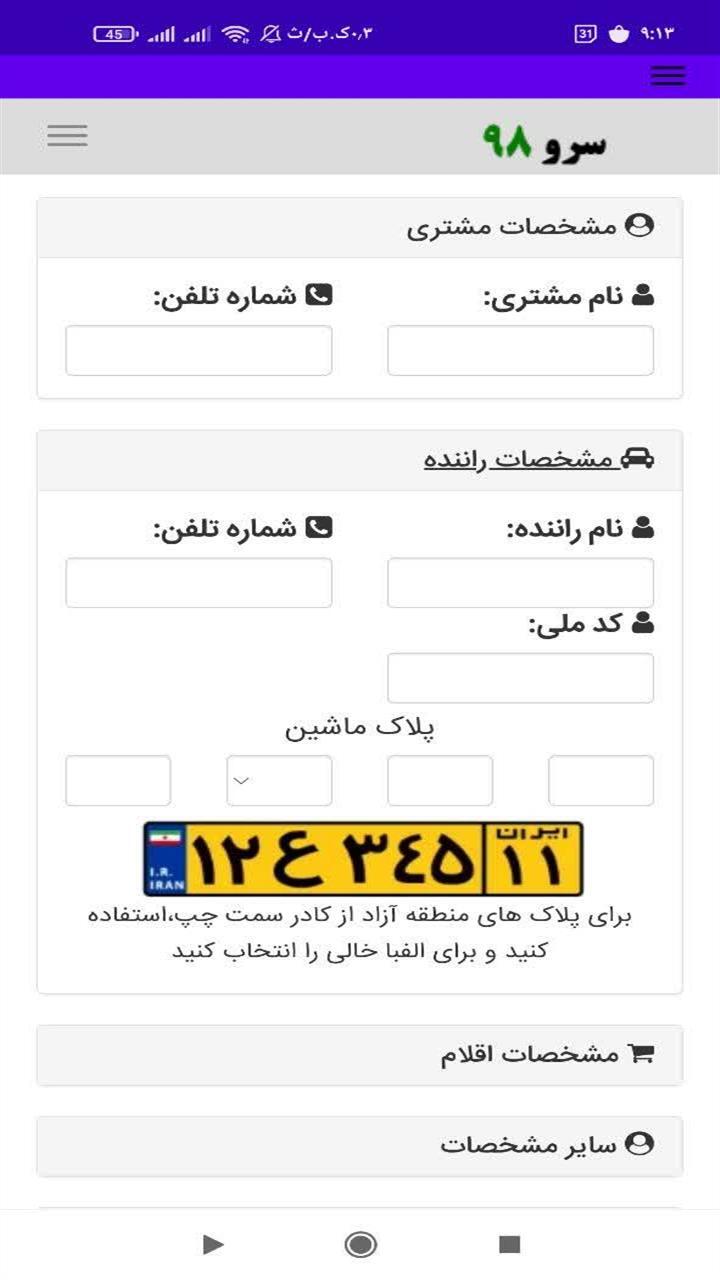Tap the Android home navigation button
The height and width of the screenshot is (1280, 720).
point(359,1246)
